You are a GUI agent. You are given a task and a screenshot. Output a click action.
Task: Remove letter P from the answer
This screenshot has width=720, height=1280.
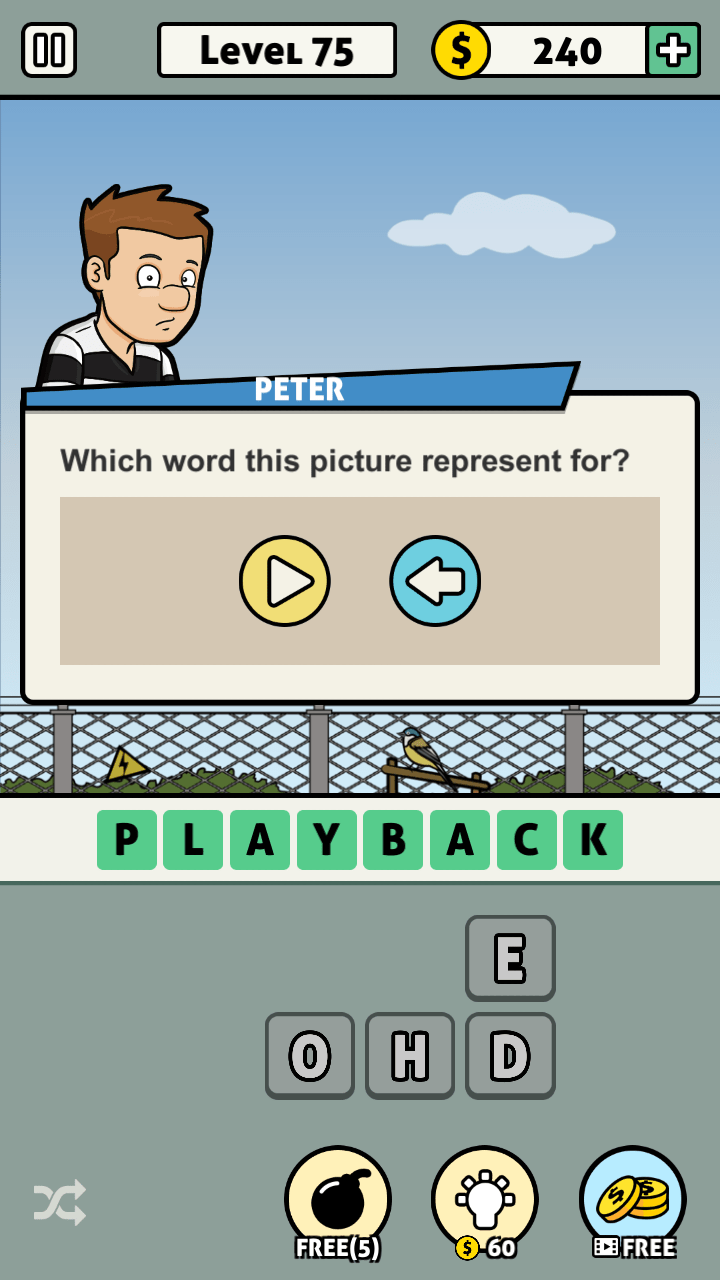(127, 840)
